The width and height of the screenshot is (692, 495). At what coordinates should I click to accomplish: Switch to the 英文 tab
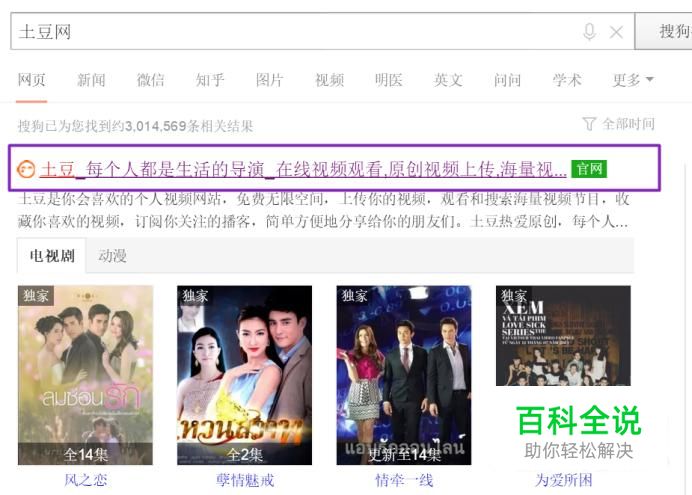click(448, 80)
